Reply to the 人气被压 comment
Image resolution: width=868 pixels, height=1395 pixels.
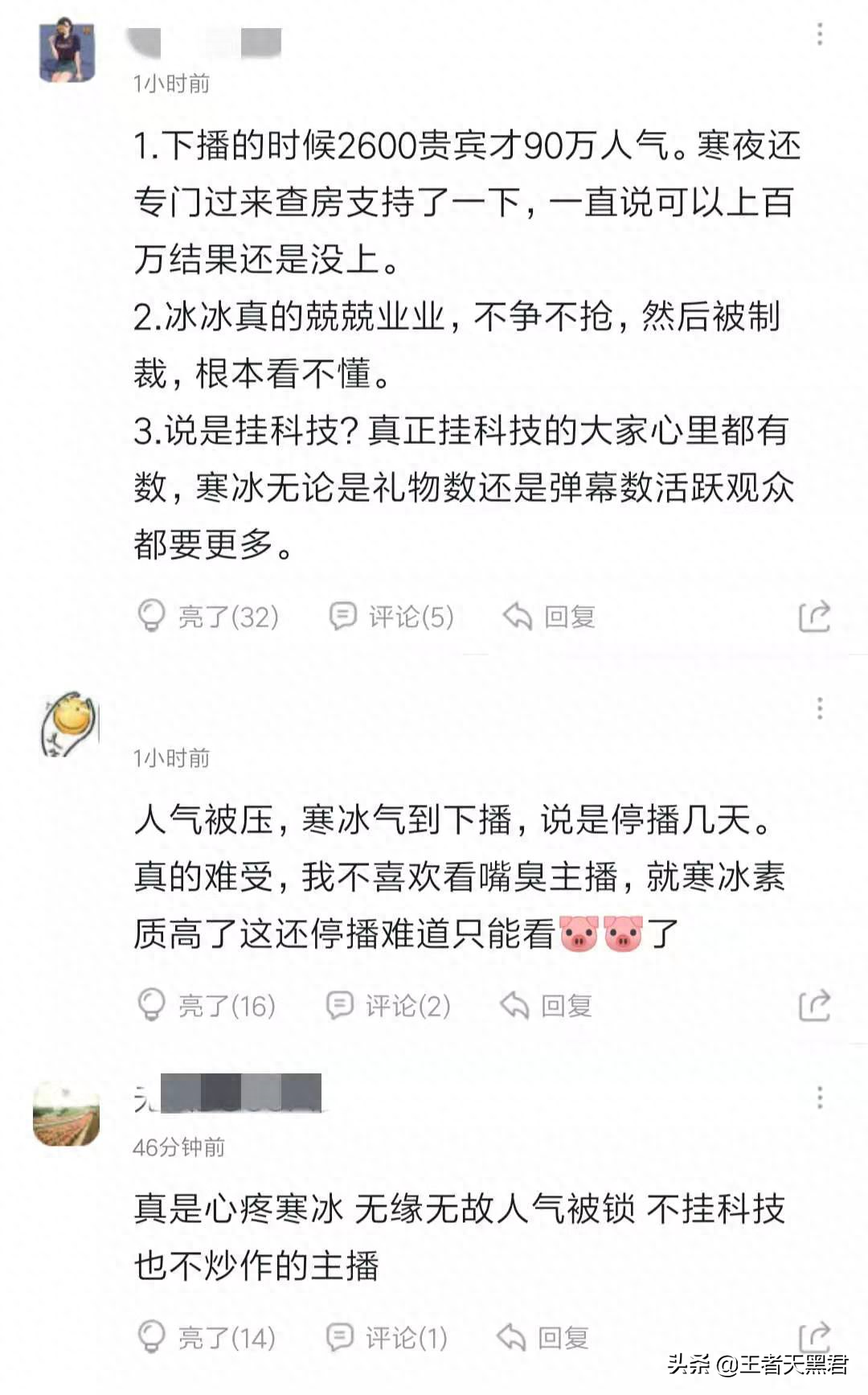point(547,1006)
